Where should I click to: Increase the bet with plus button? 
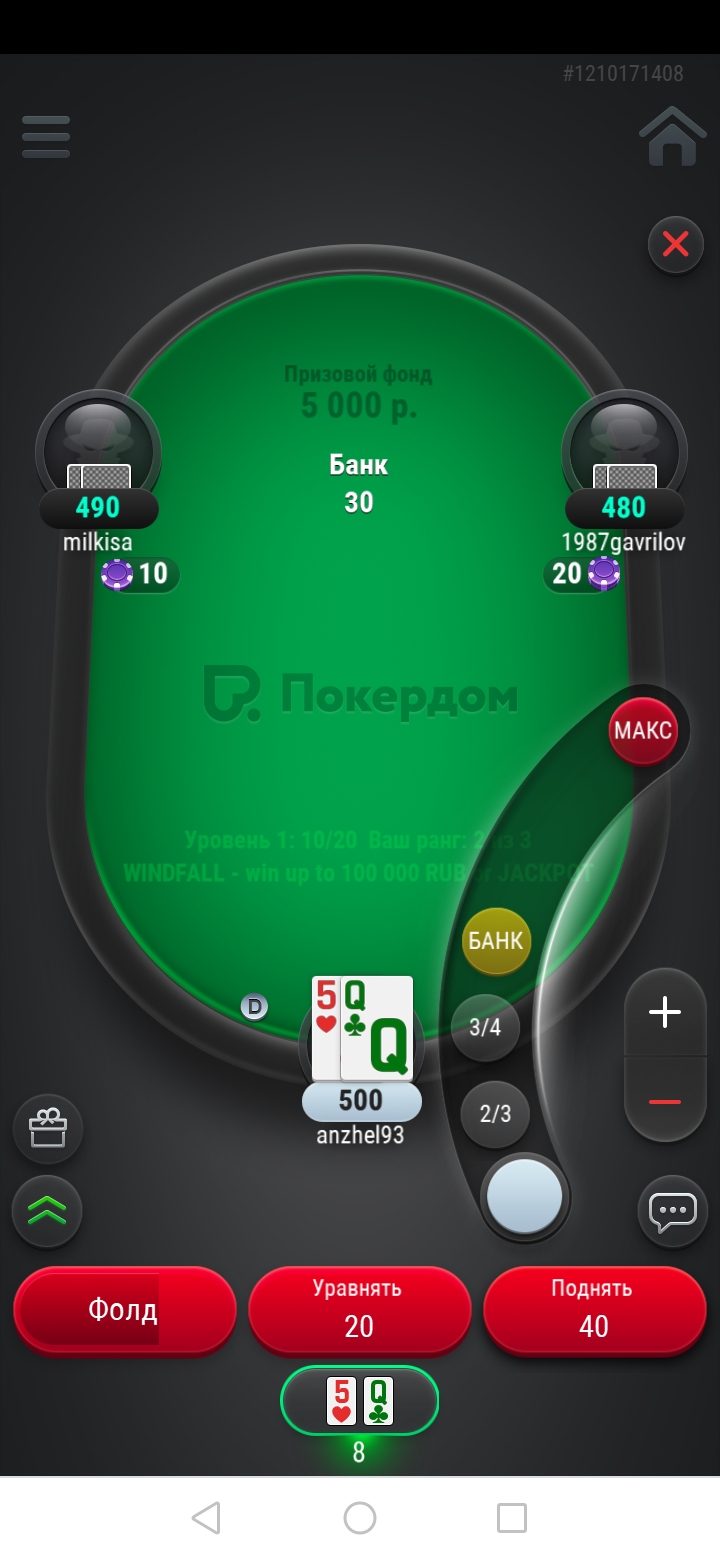click(665, 1012)
